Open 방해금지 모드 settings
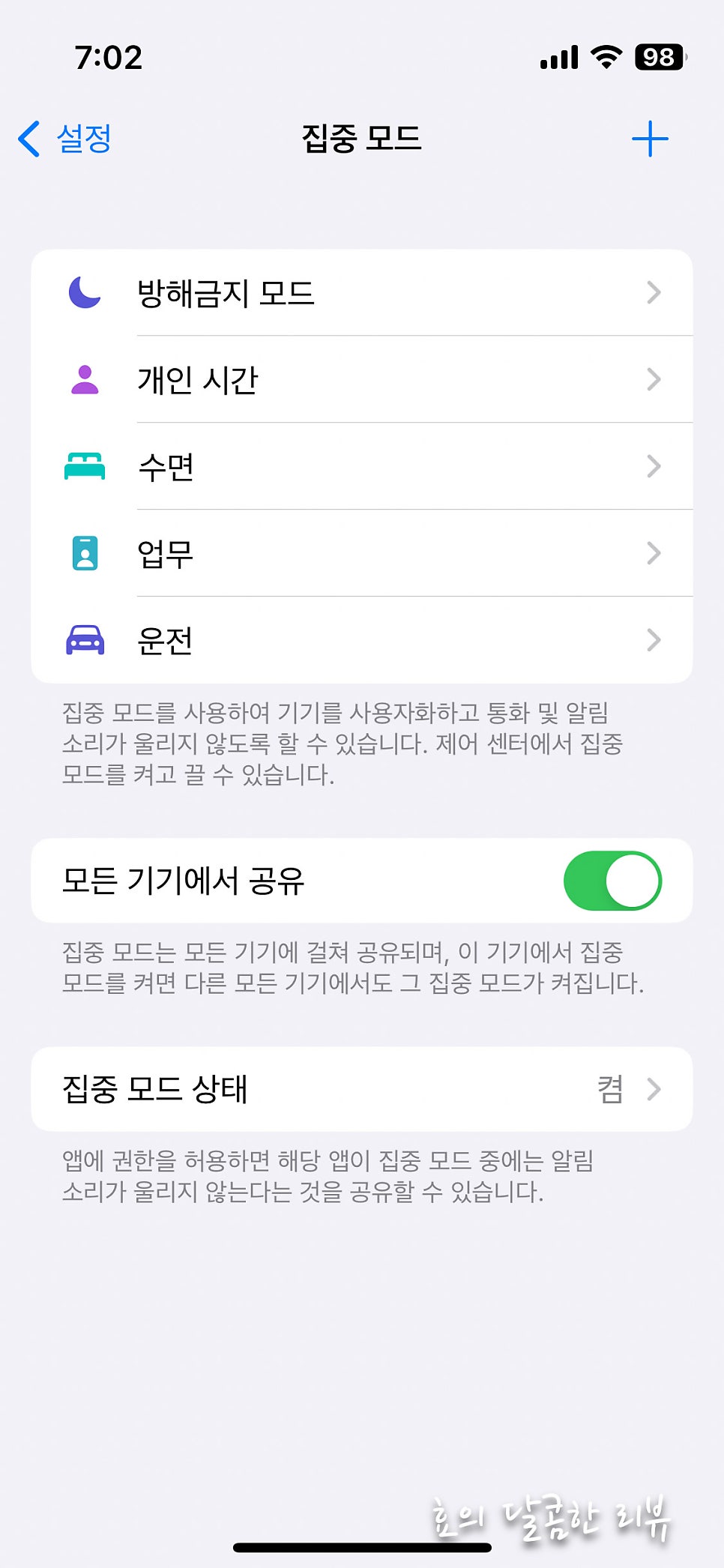This screenshot has height=1568, width=724. click(x=361, y=293)
